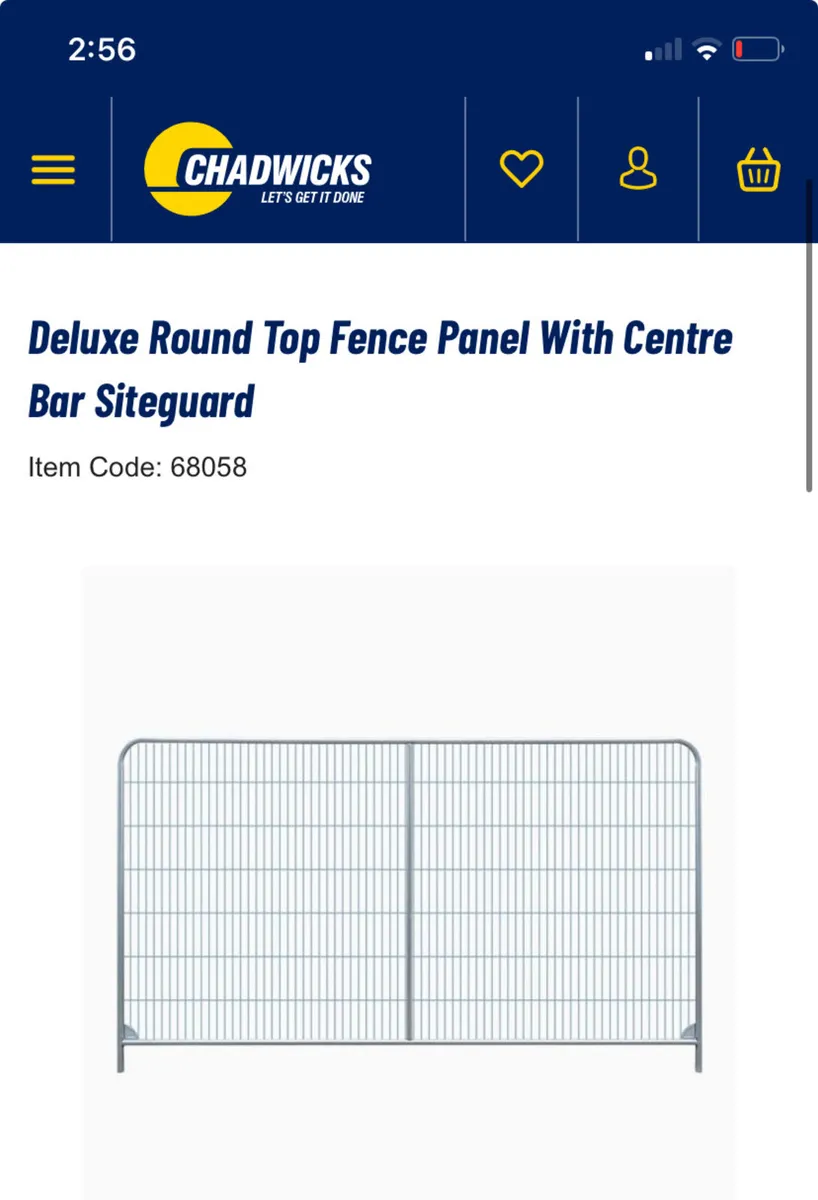View the shopping basket
818x1200 pixels.
(758, 170)
